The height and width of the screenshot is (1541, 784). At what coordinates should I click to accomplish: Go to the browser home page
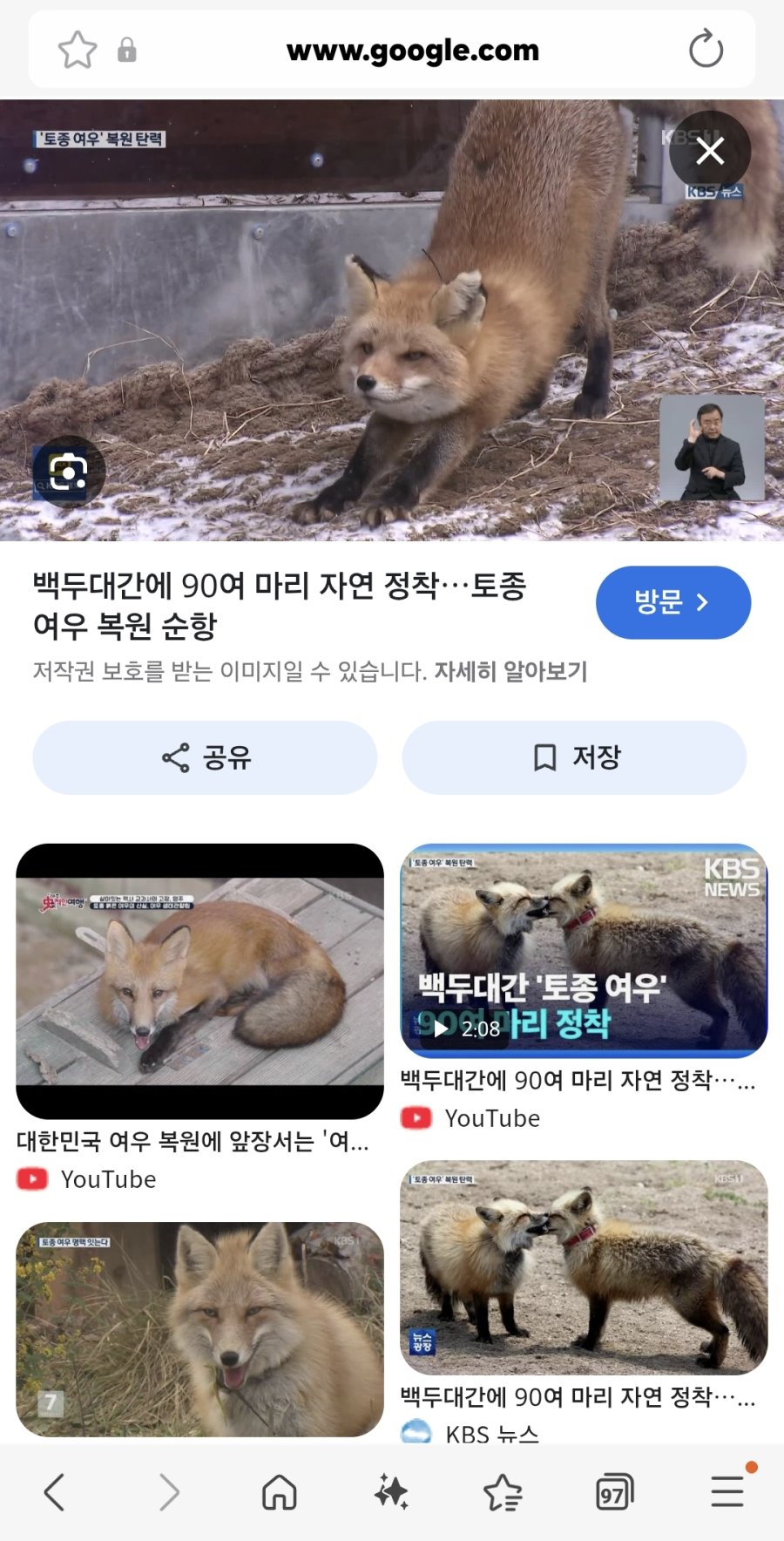click(279, 1492)
